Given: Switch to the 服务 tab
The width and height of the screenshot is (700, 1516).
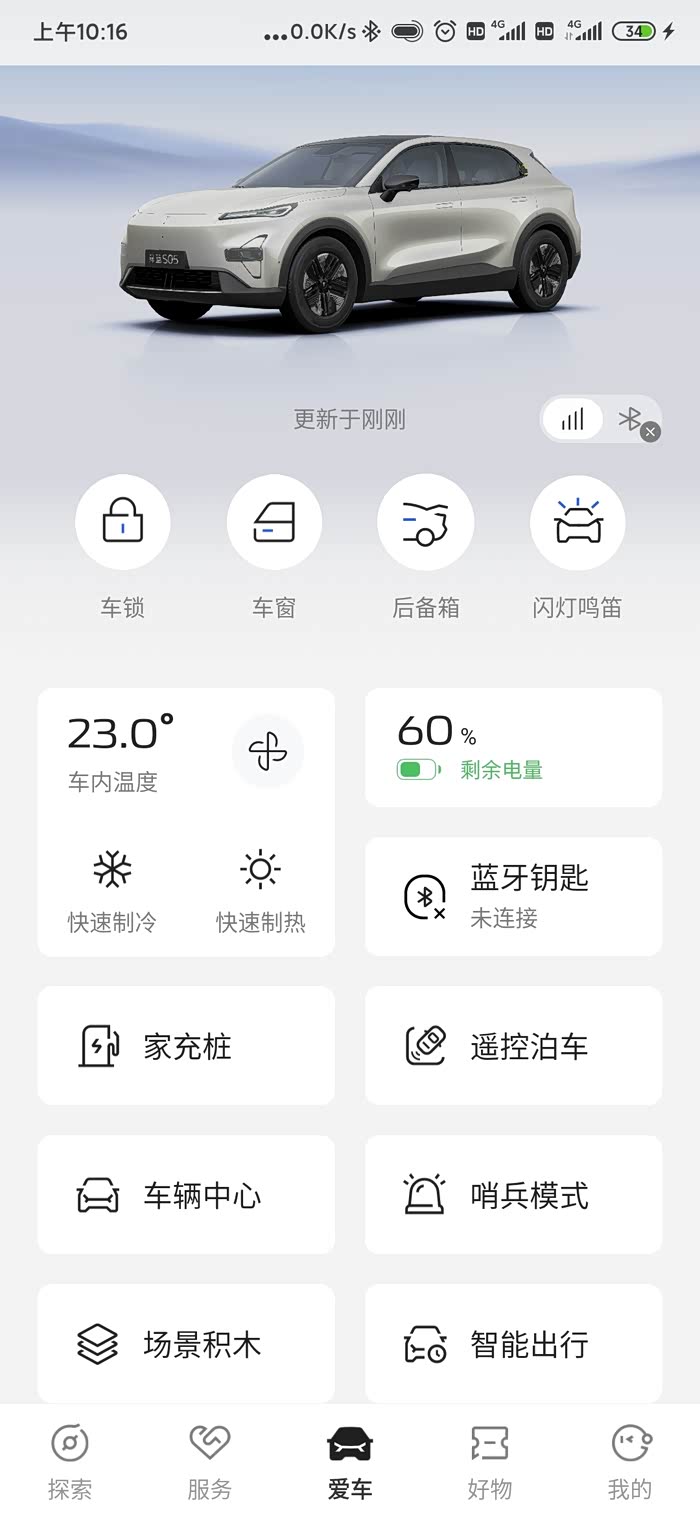Looking at the screenshot, I should click(210, 1462).
